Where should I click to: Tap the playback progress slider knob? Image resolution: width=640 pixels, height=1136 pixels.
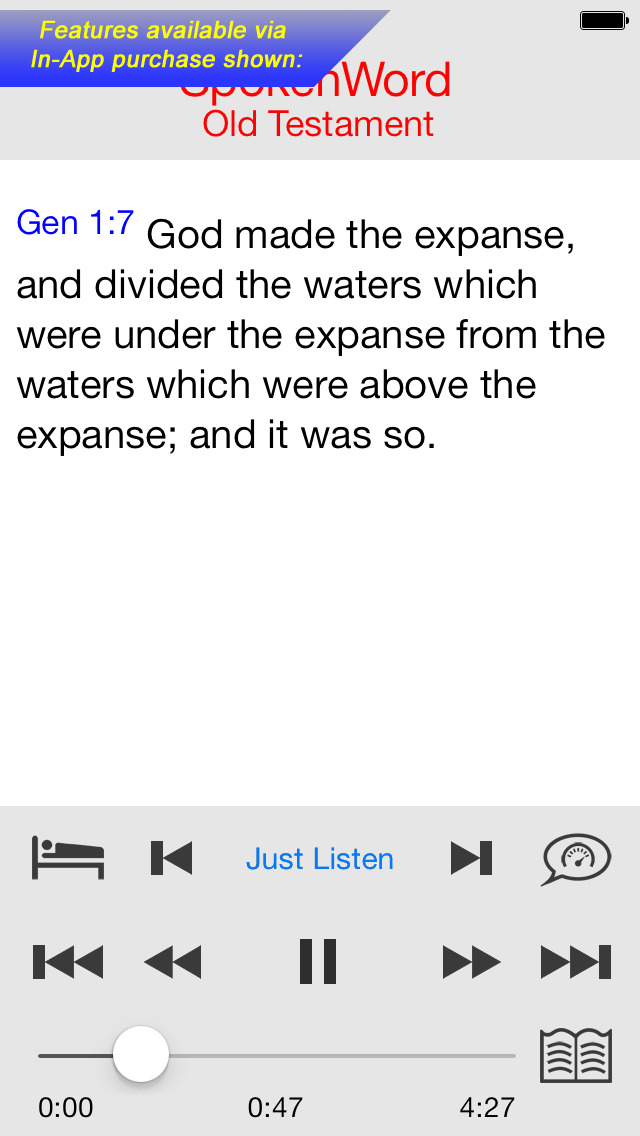141,1054
